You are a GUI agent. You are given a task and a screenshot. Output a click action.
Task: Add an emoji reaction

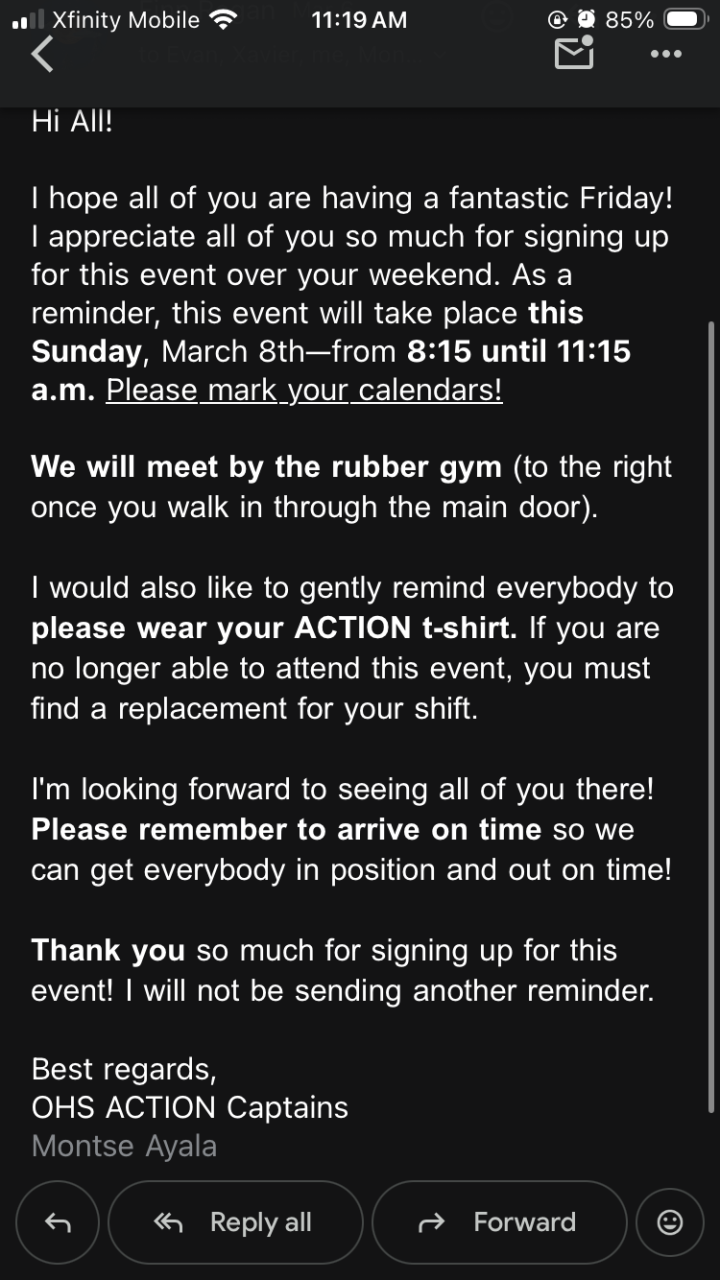click(670, 1222)
